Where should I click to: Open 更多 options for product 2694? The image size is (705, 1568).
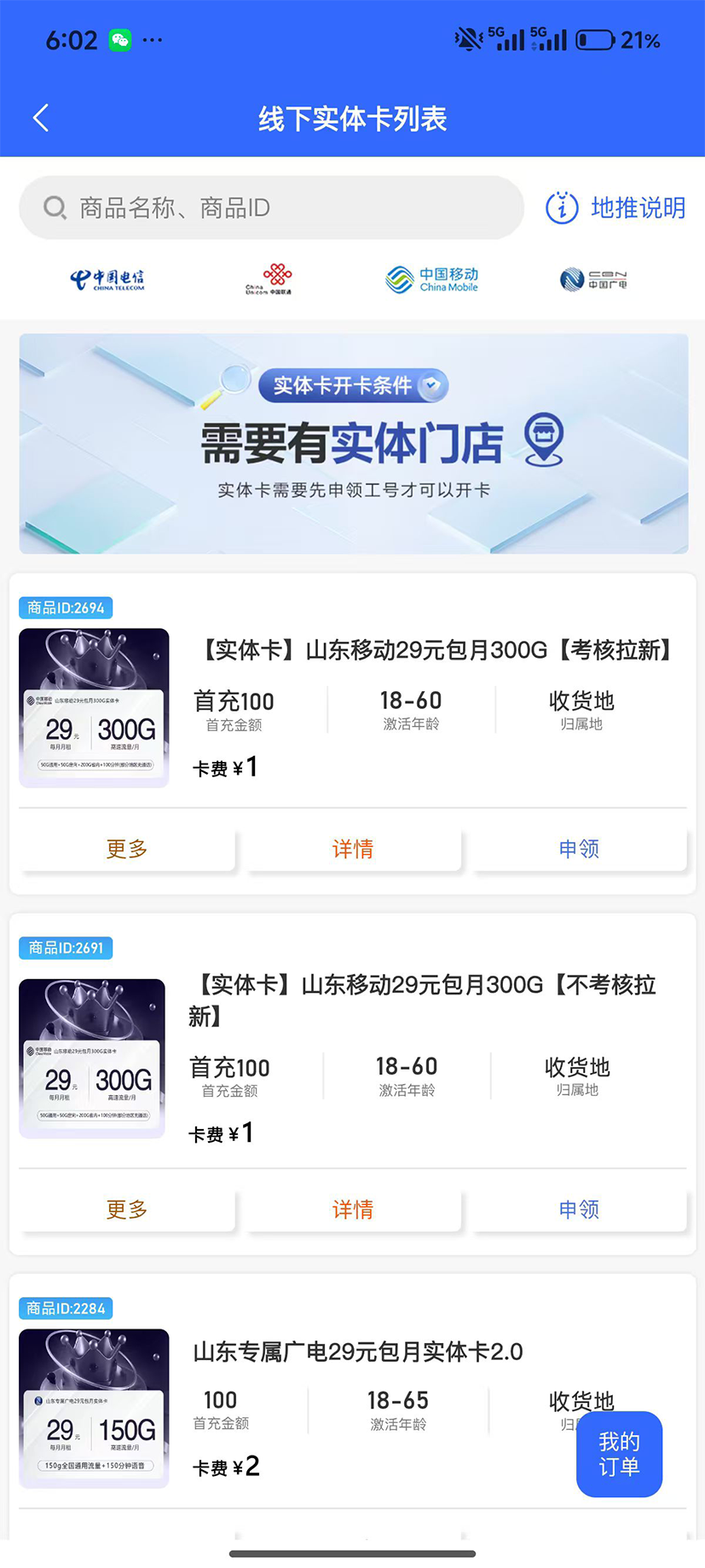(126, 849)
